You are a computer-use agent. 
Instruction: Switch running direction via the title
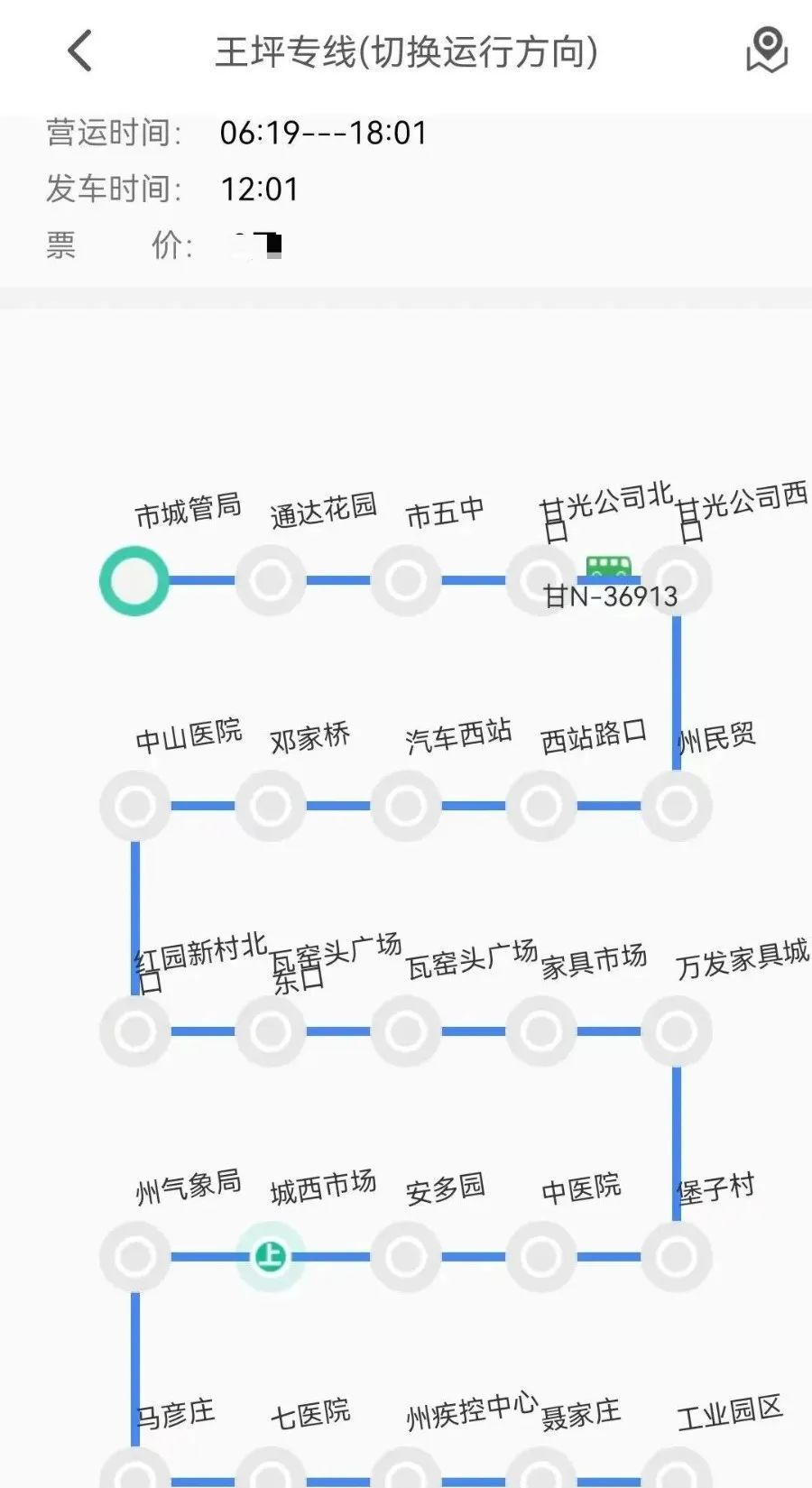[406, 52]
